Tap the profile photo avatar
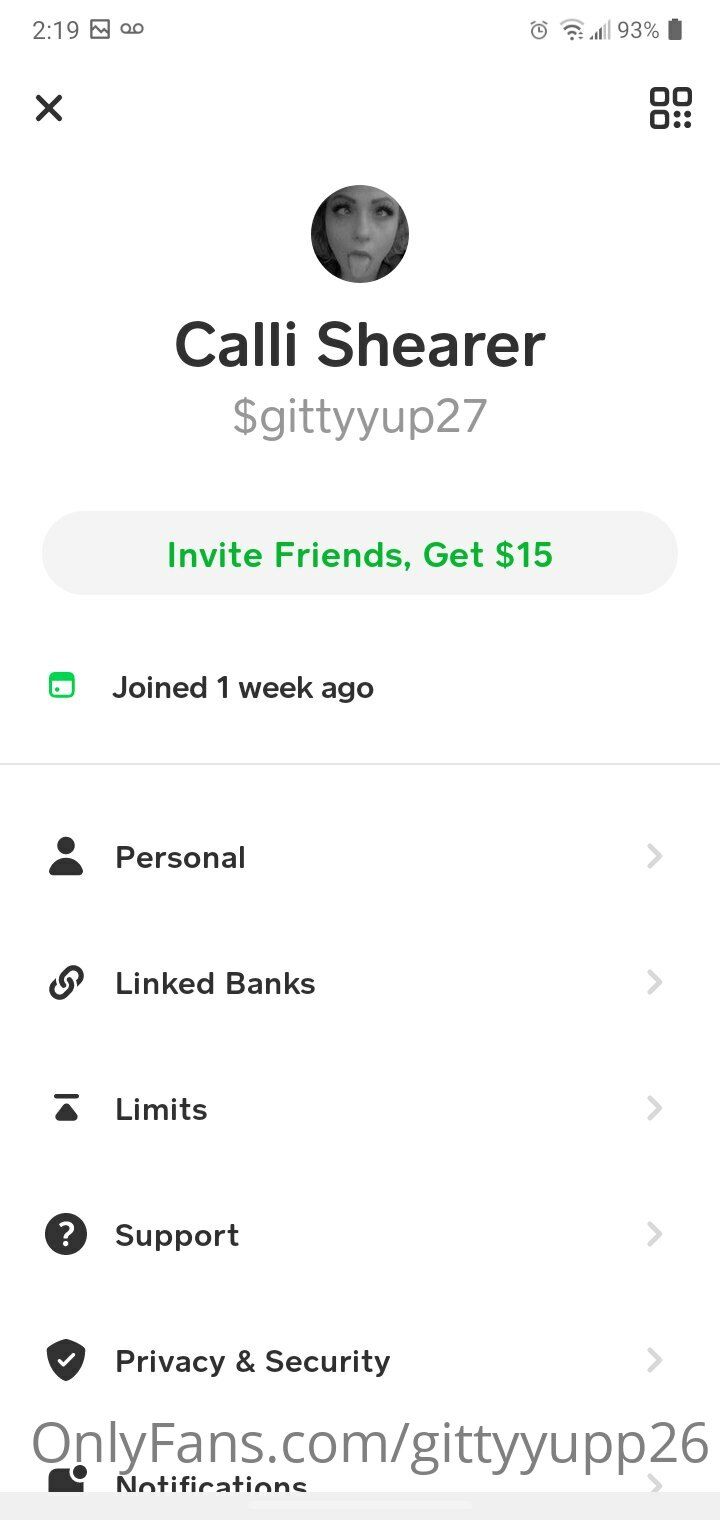720x1520 pixels. pos(360,234)
